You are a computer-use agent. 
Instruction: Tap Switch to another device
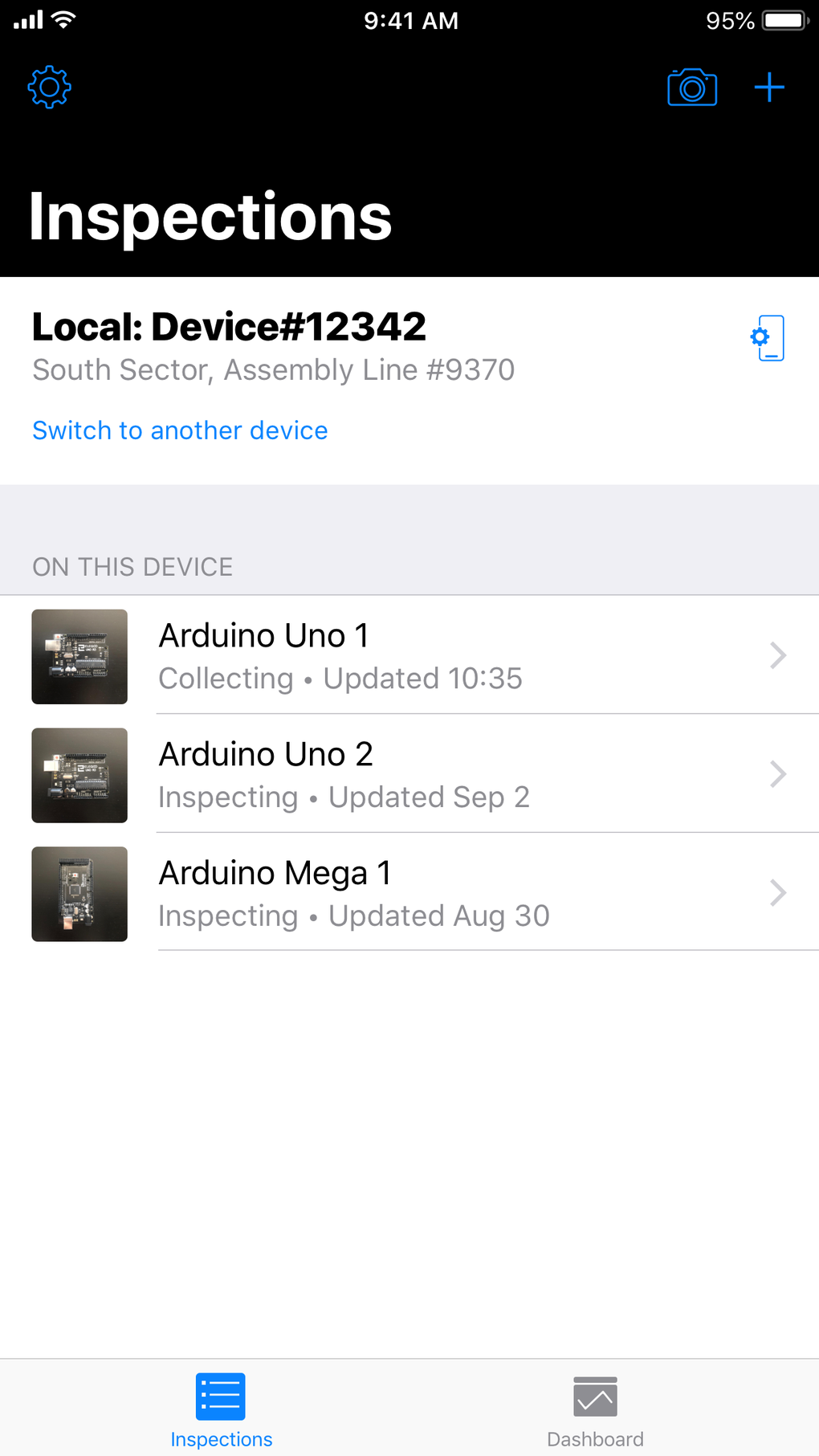[x=180, y=430]
